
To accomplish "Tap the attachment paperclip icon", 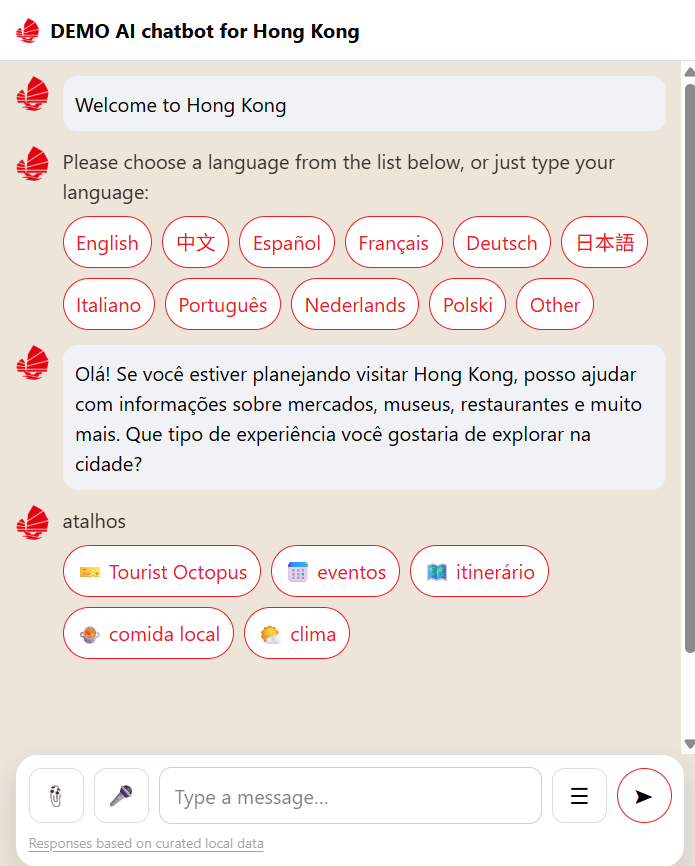I will pos(57,796).
